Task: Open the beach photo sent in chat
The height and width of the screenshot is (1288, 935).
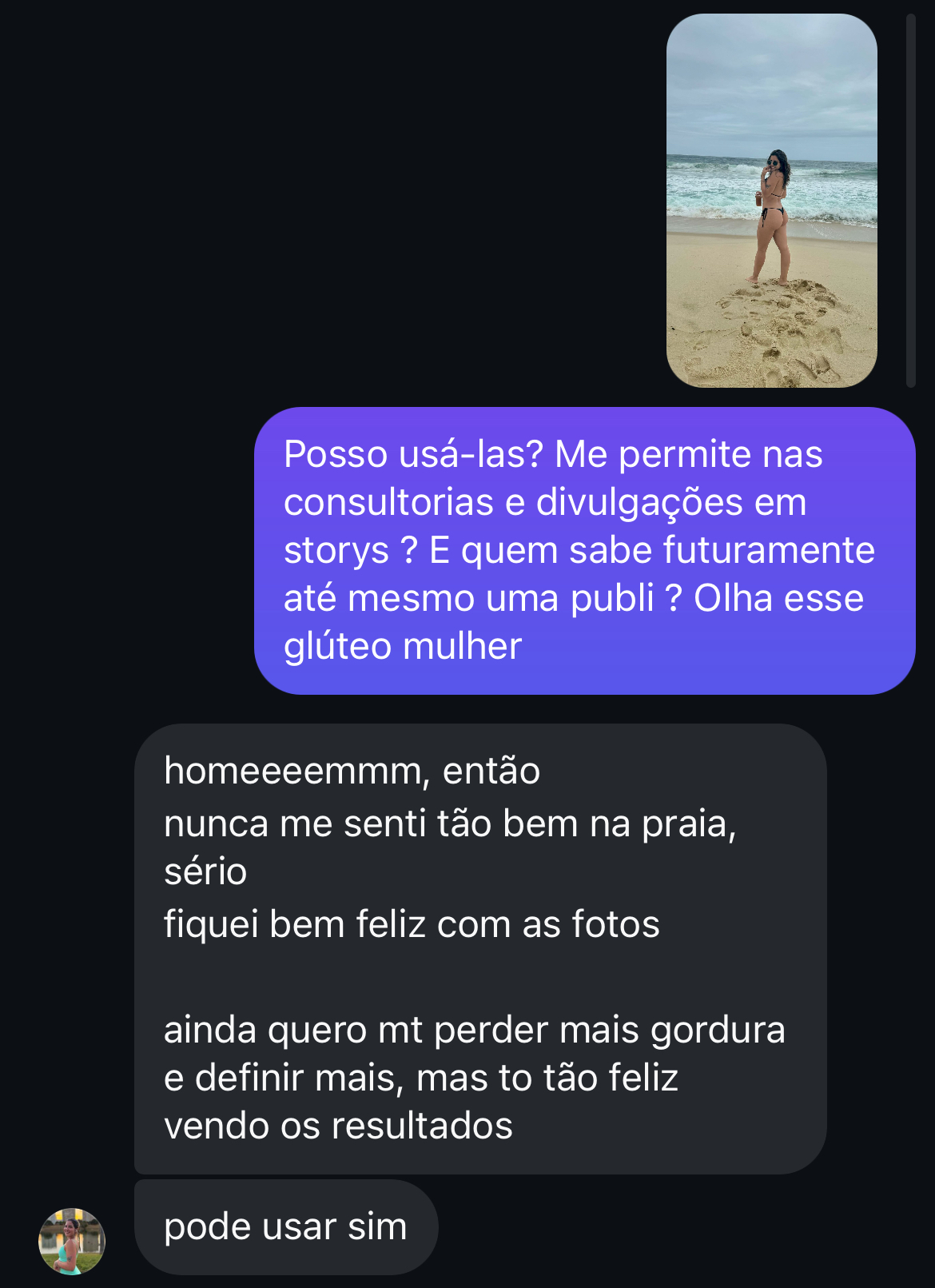Action: tap(771, 201)
